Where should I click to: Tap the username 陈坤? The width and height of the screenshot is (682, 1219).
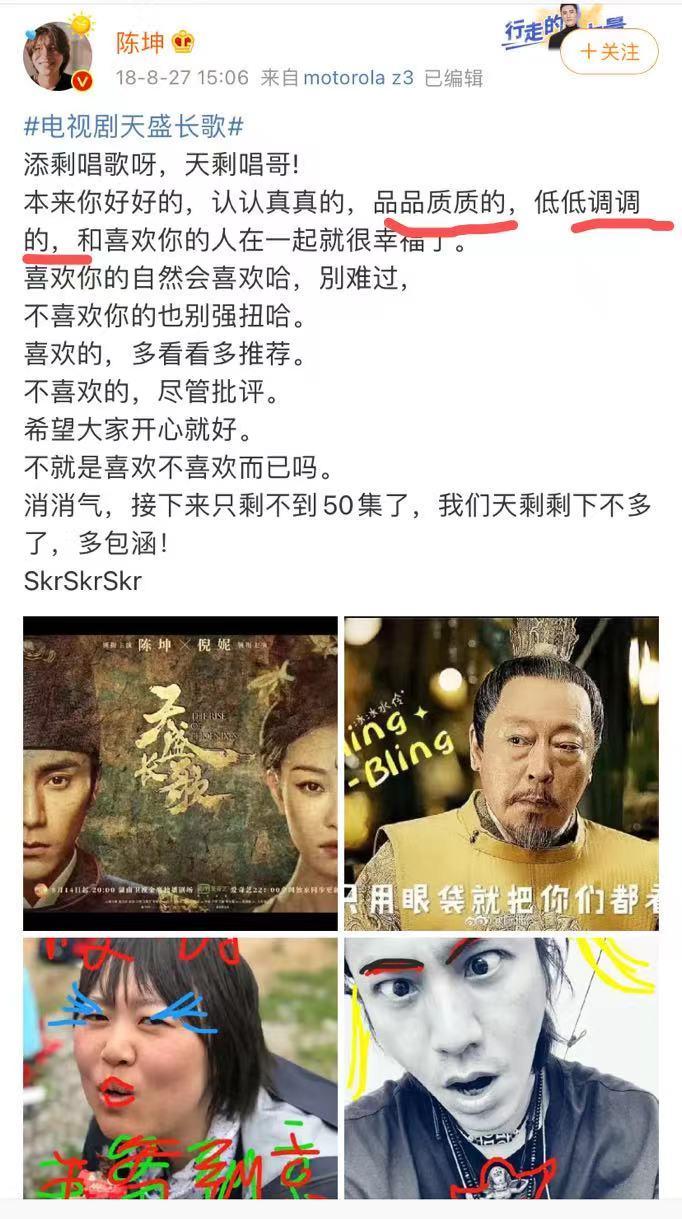(139, 42)
